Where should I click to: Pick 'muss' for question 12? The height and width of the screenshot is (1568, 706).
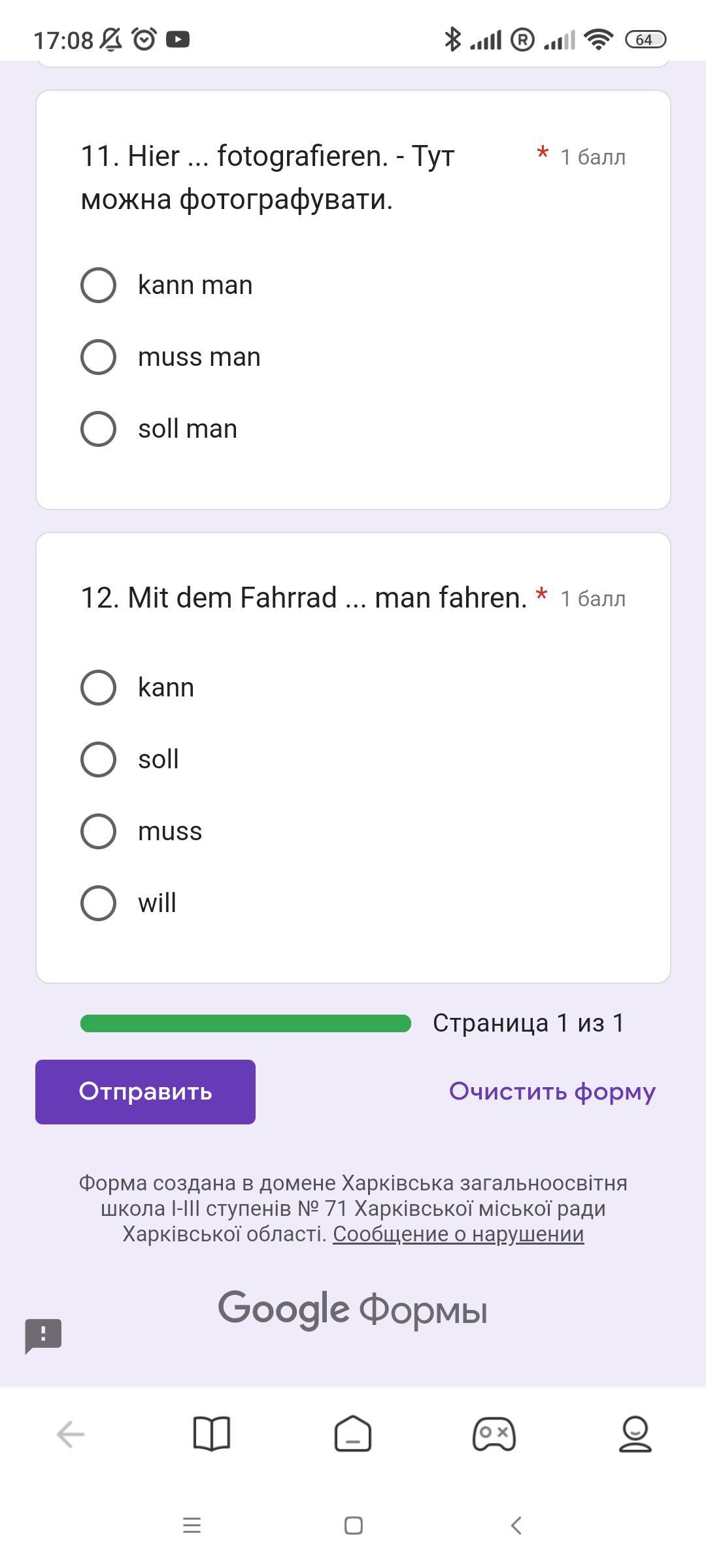[98, 831]
